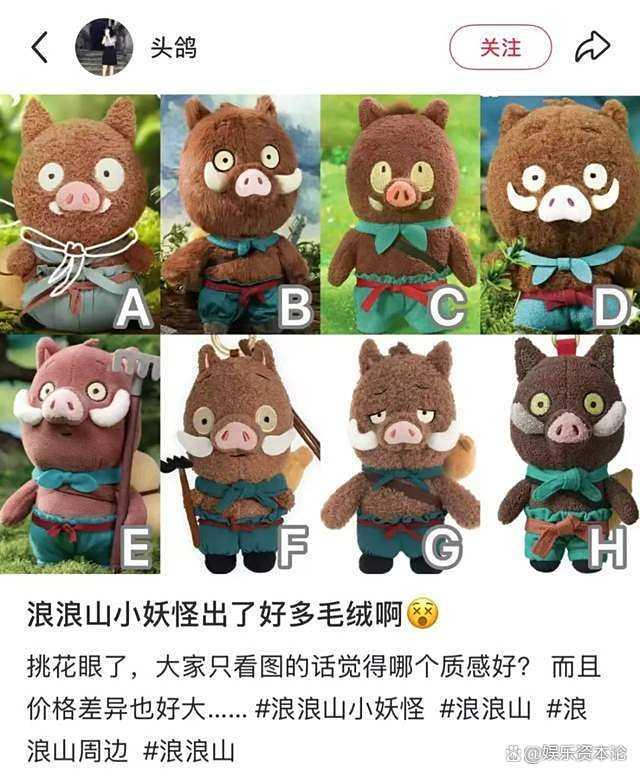Open 头鸽's profile avatar
Screen dimensions: 640x777
(104, 47)
